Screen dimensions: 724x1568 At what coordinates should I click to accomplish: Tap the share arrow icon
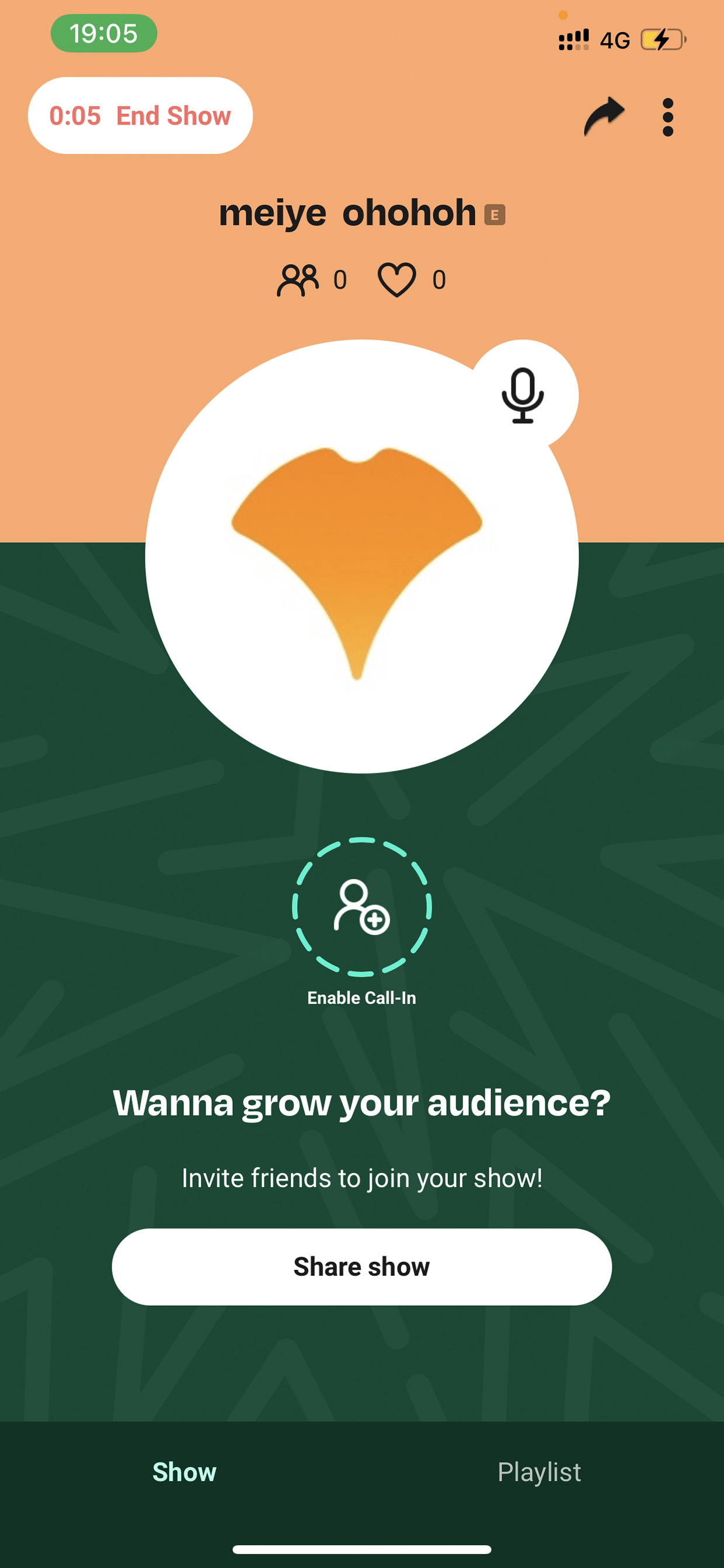[x=604, y=116]
